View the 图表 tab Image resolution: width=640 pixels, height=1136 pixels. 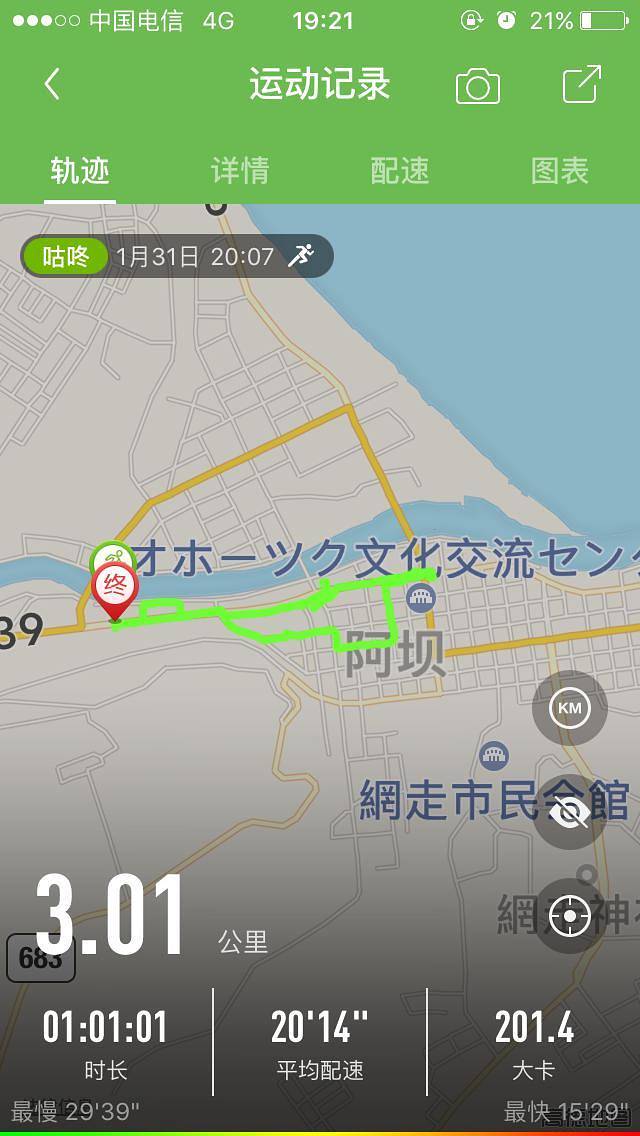pyautogui.click(x=560, y=171)
